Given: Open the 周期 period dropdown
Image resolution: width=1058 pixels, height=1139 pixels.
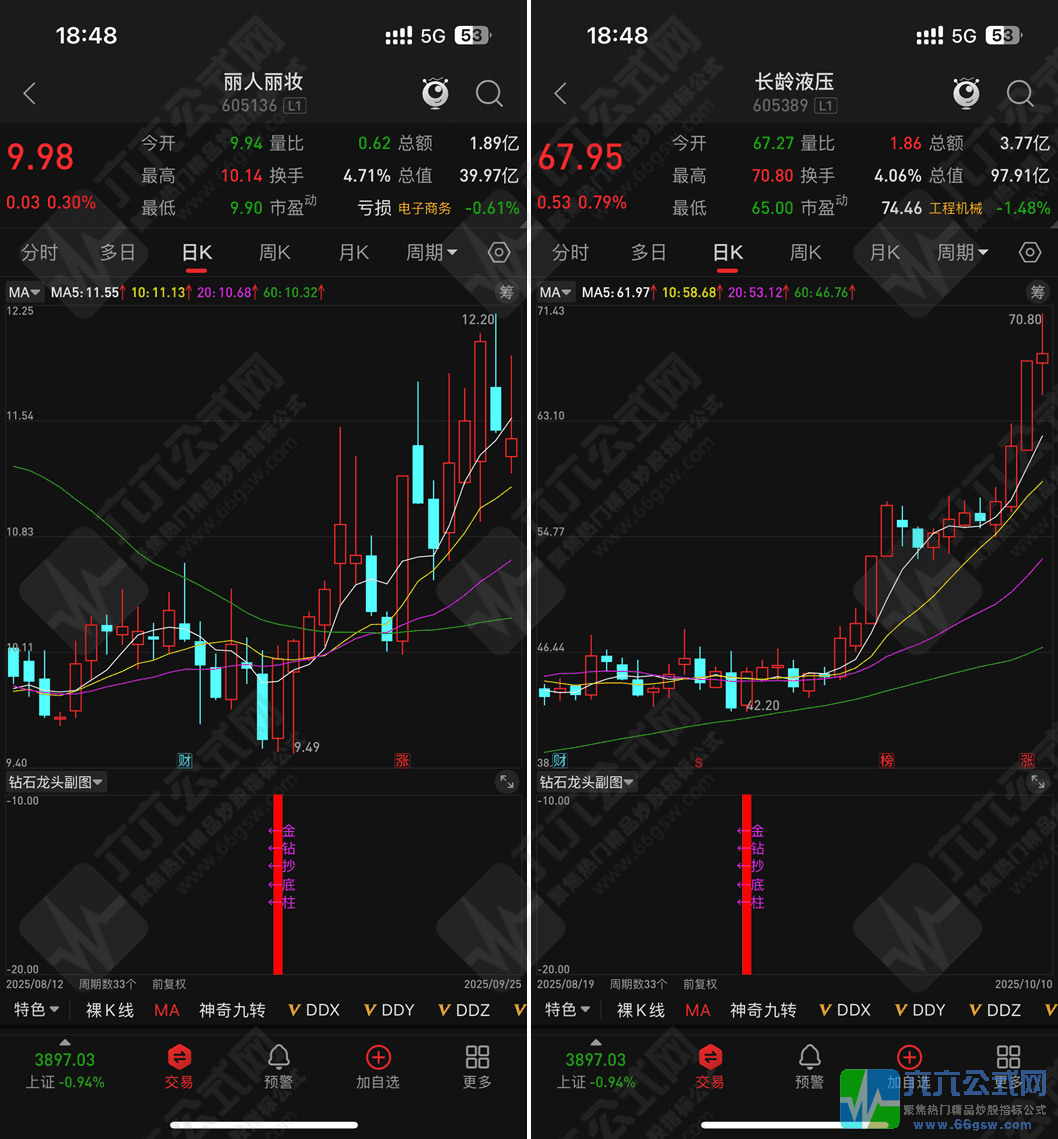Looking at the screenshot, I should 432,252.
